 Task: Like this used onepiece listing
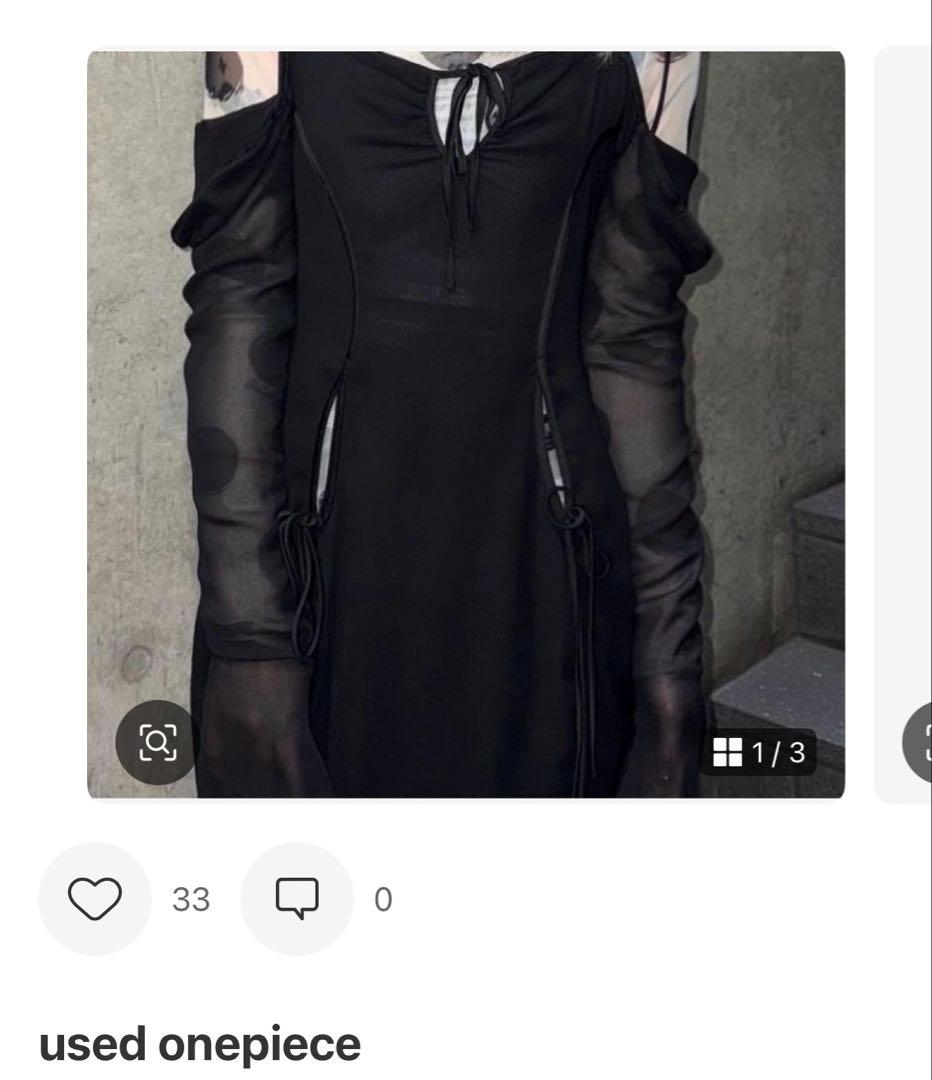click(94, 898)
